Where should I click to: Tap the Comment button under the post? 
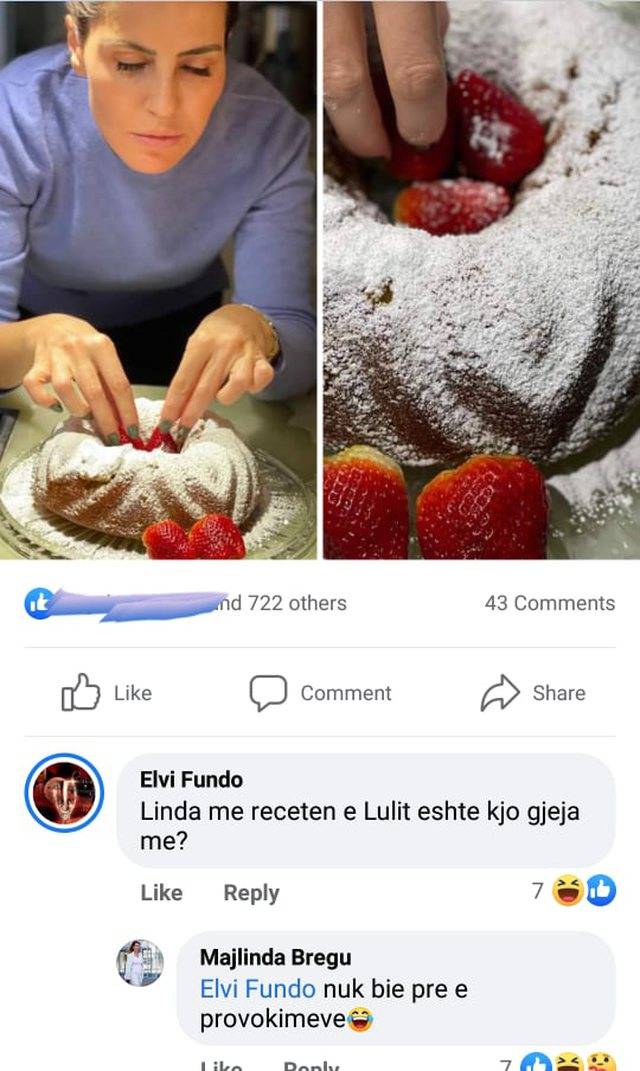pyautogui.click(x=320, y=693)
